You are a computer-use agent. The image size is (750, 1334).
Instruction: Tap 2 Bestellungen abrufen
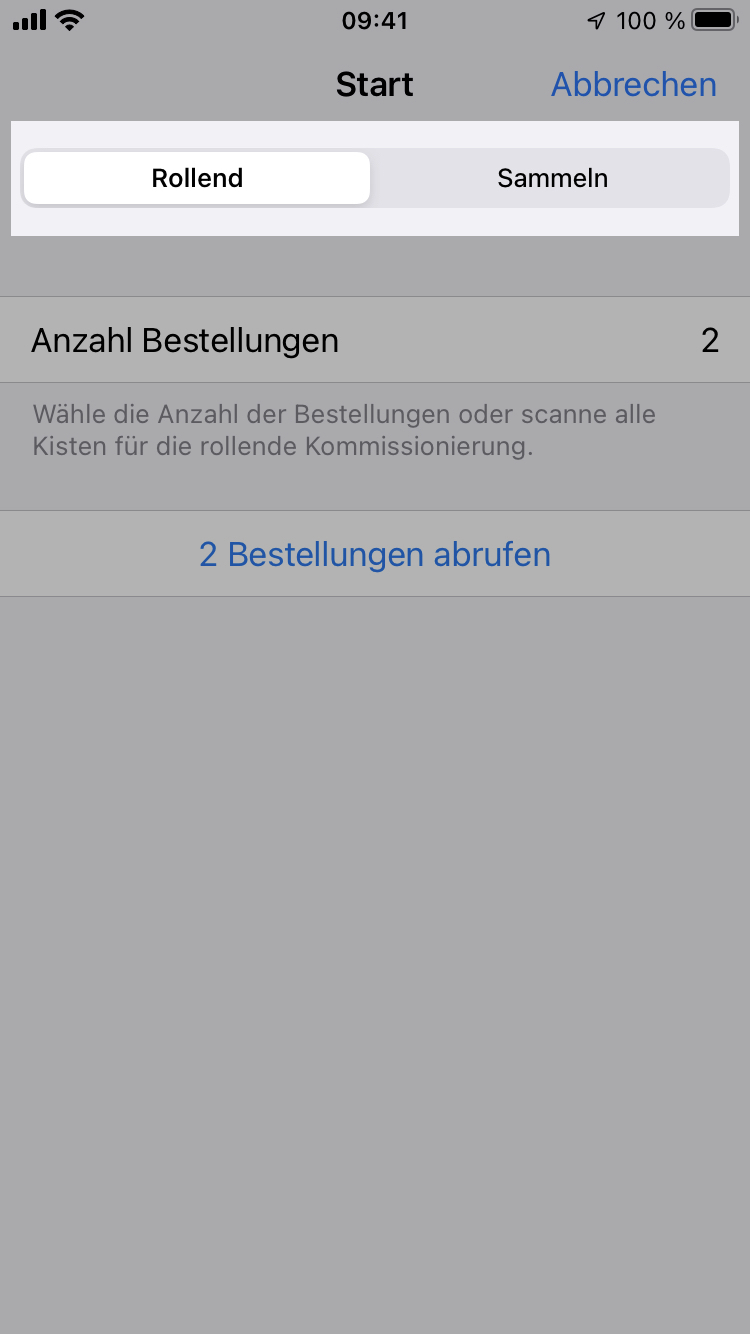point(375,554)
